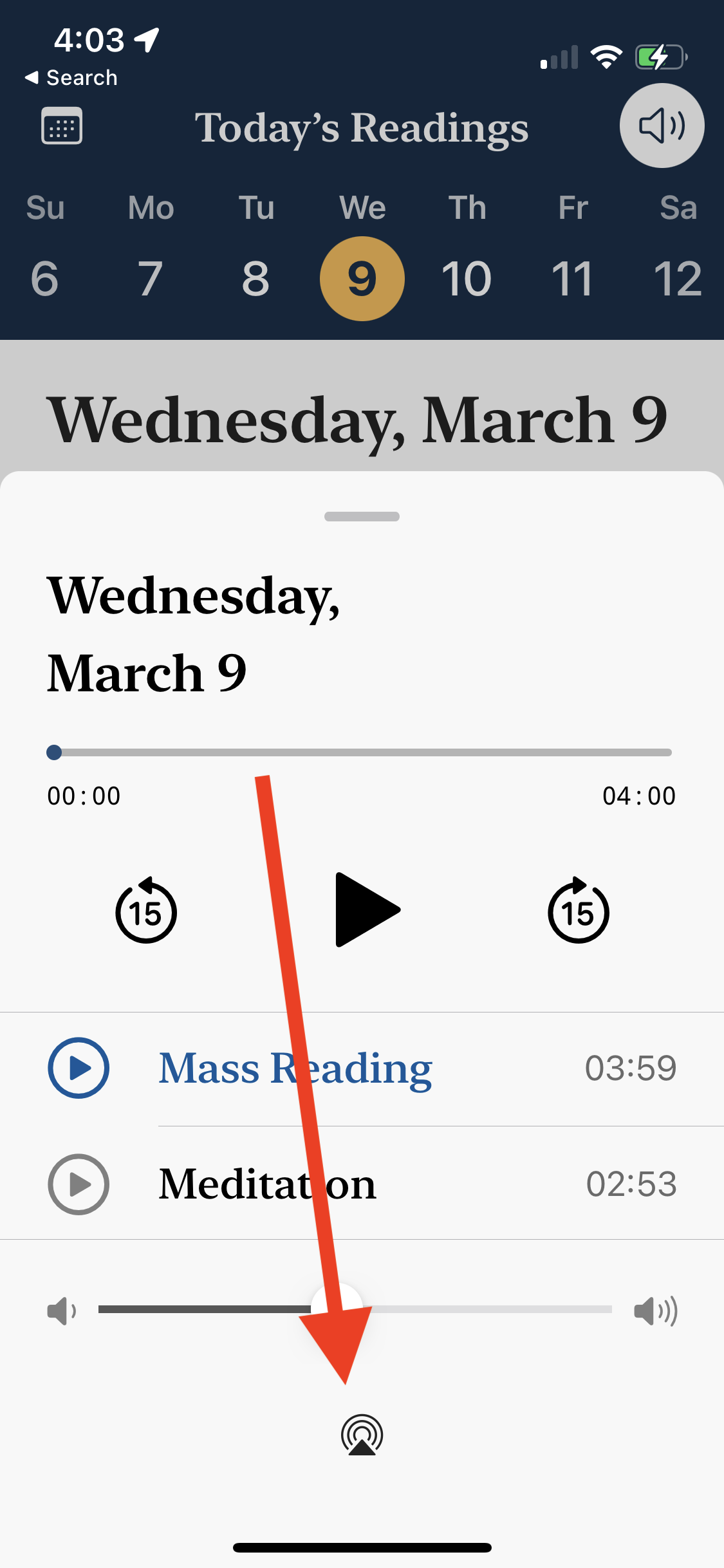The width and height of the screenshot is (724, 1568).
Task: Tap the volume slider track
Action: pos(355,1309)
